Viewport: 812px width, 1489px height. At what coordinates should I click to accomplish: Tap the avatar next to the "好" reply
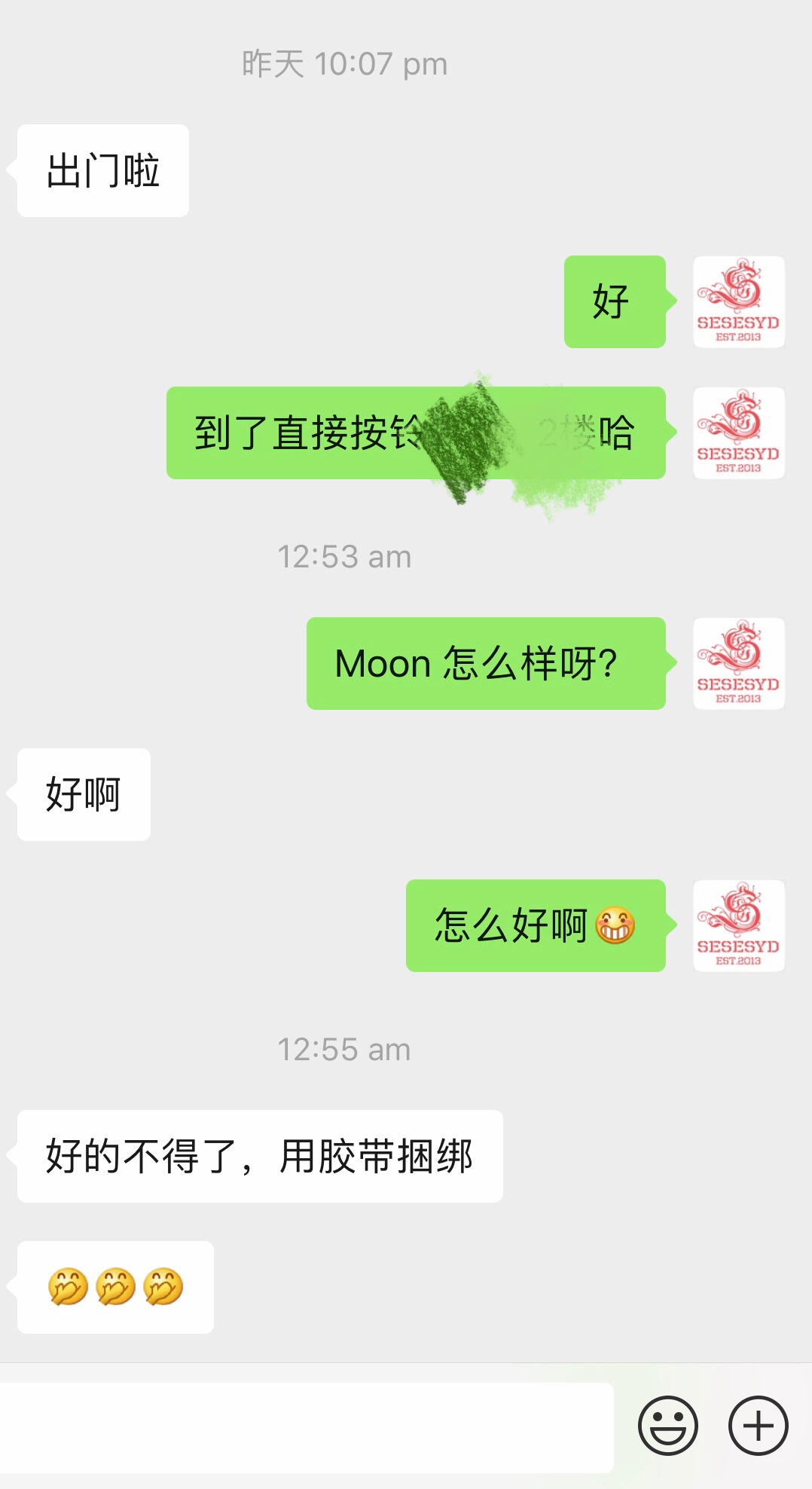[738, 302]
